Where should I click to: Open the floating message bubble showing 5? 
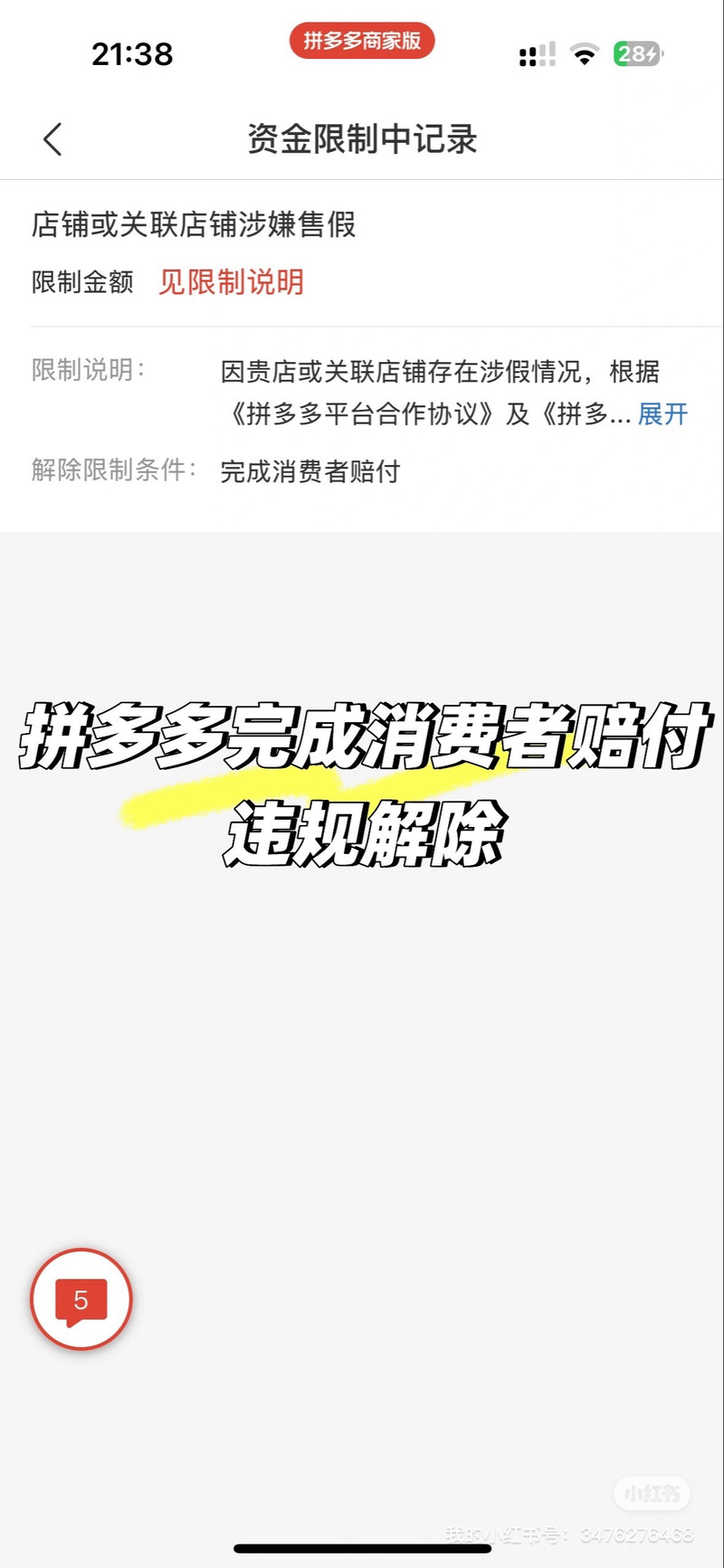(x=81, y=1300)
